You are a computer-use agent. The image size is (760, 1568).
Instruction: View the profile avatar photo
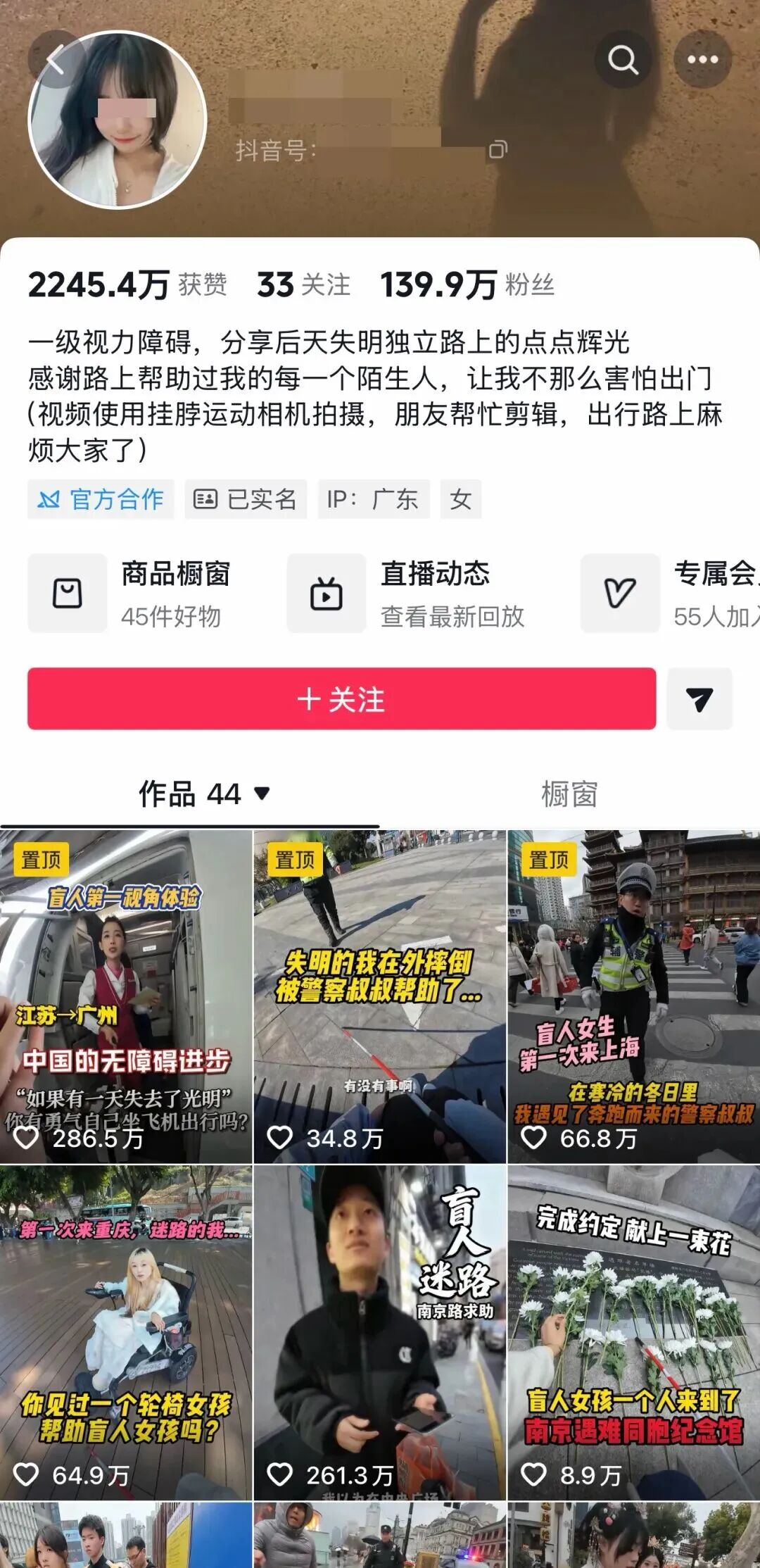pos(118,120)
